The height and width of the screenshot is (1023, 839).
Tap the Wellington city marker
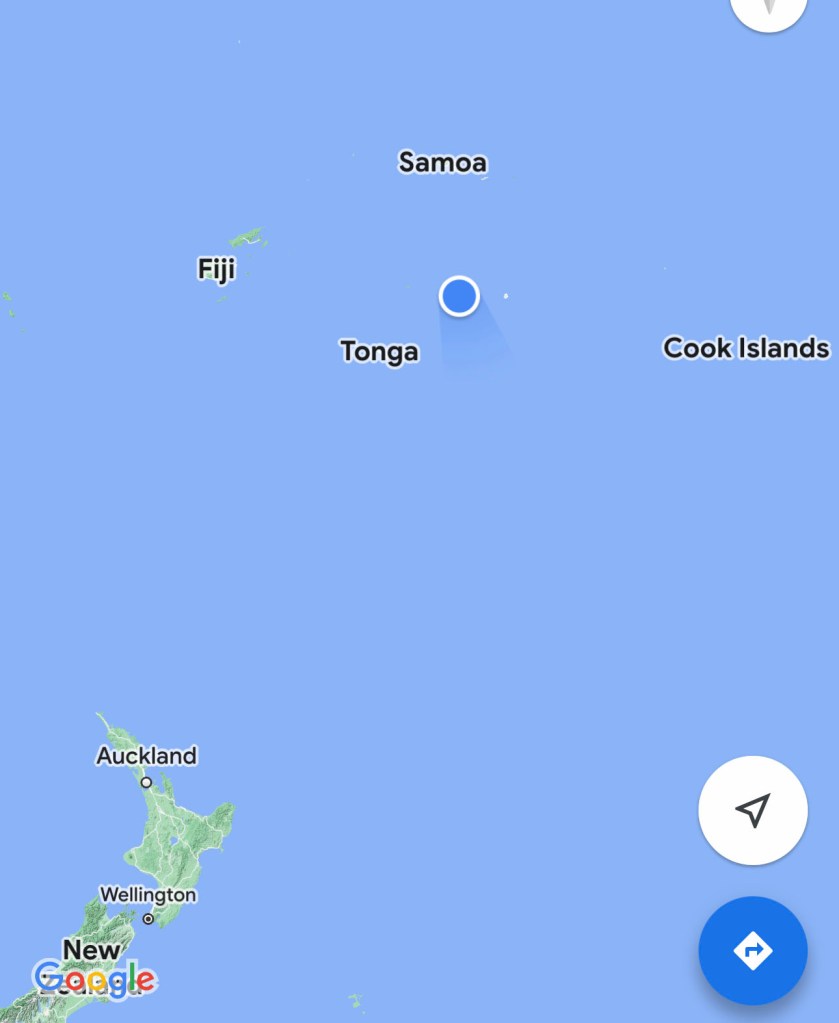click(x=148, y=918)
